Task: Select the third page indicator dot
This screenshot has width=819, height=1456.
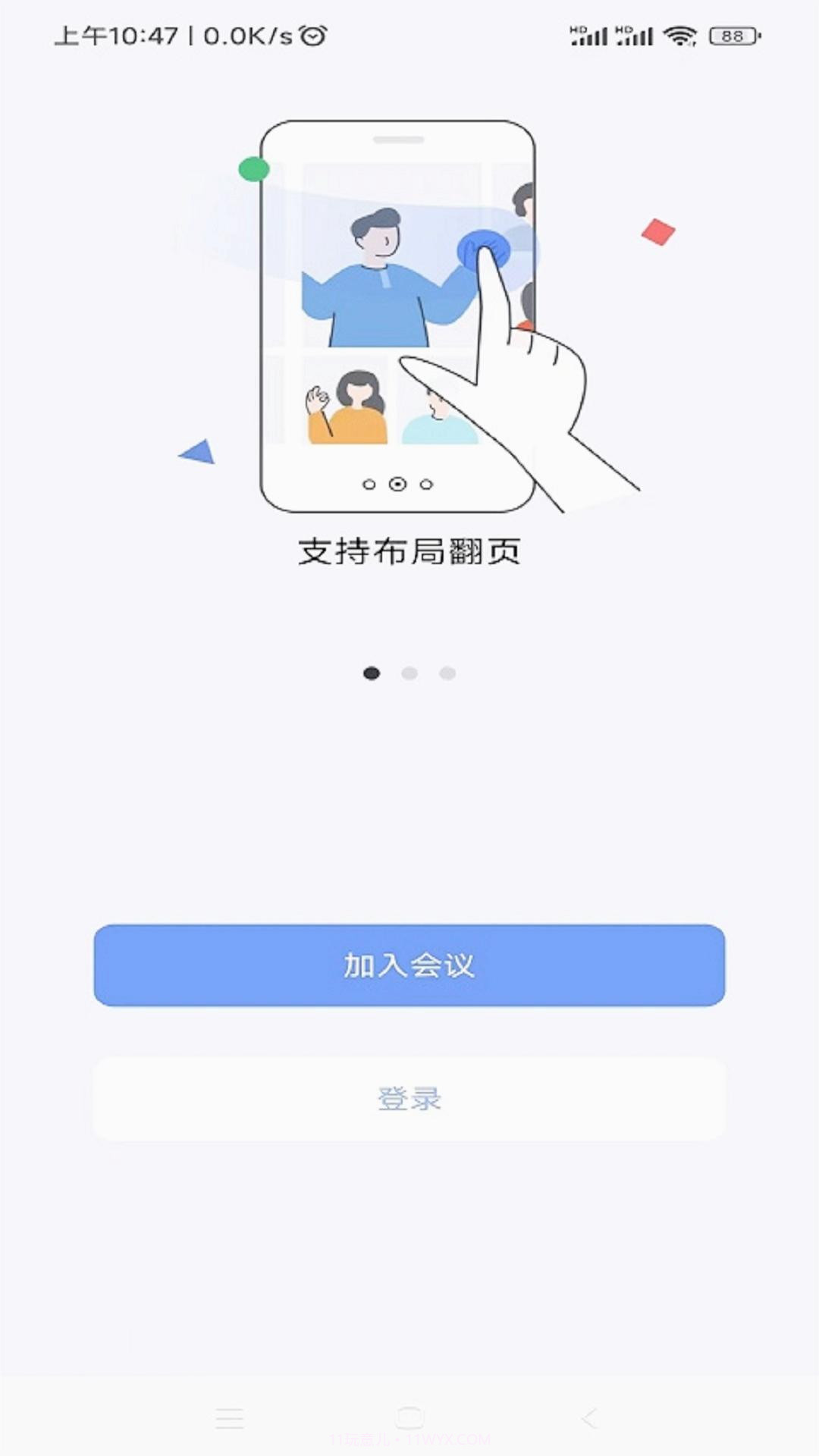Action: click(x=446, y=672)
